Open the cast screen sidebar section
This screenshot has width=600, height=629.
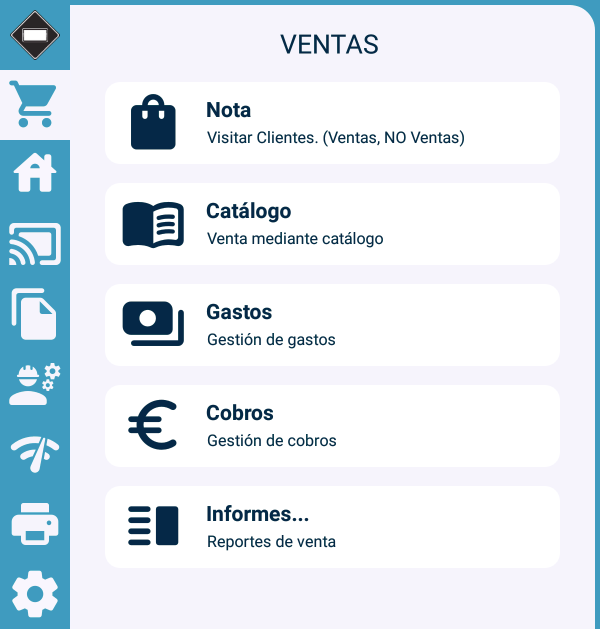34,244
